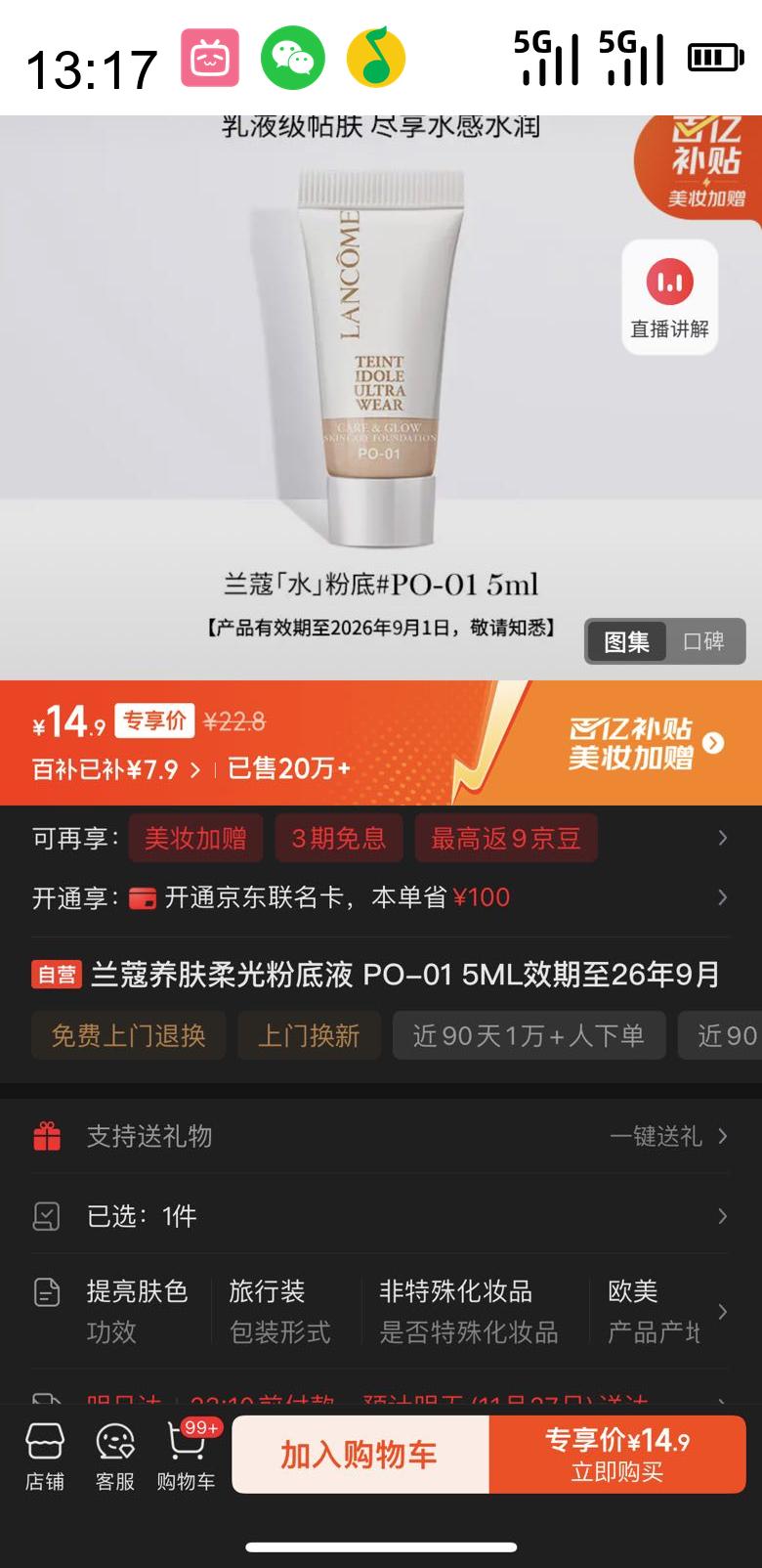The width and height of the screenshot is (762, 1568).
Task: Tap the 已选 1件 selection row
Action: [x=381, y=1215]
